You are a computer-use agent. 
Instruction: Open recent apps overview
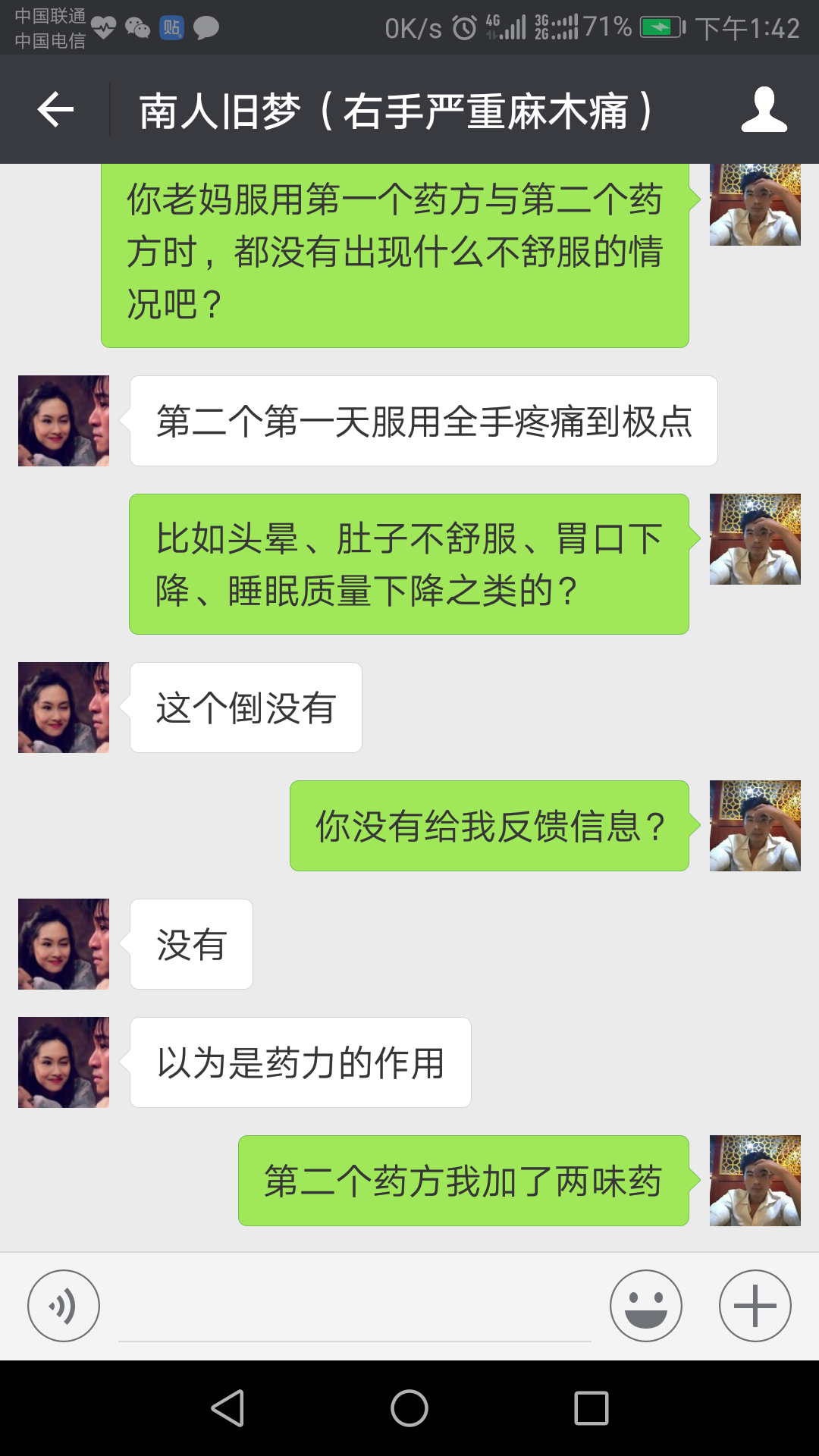click(591, 1408)
